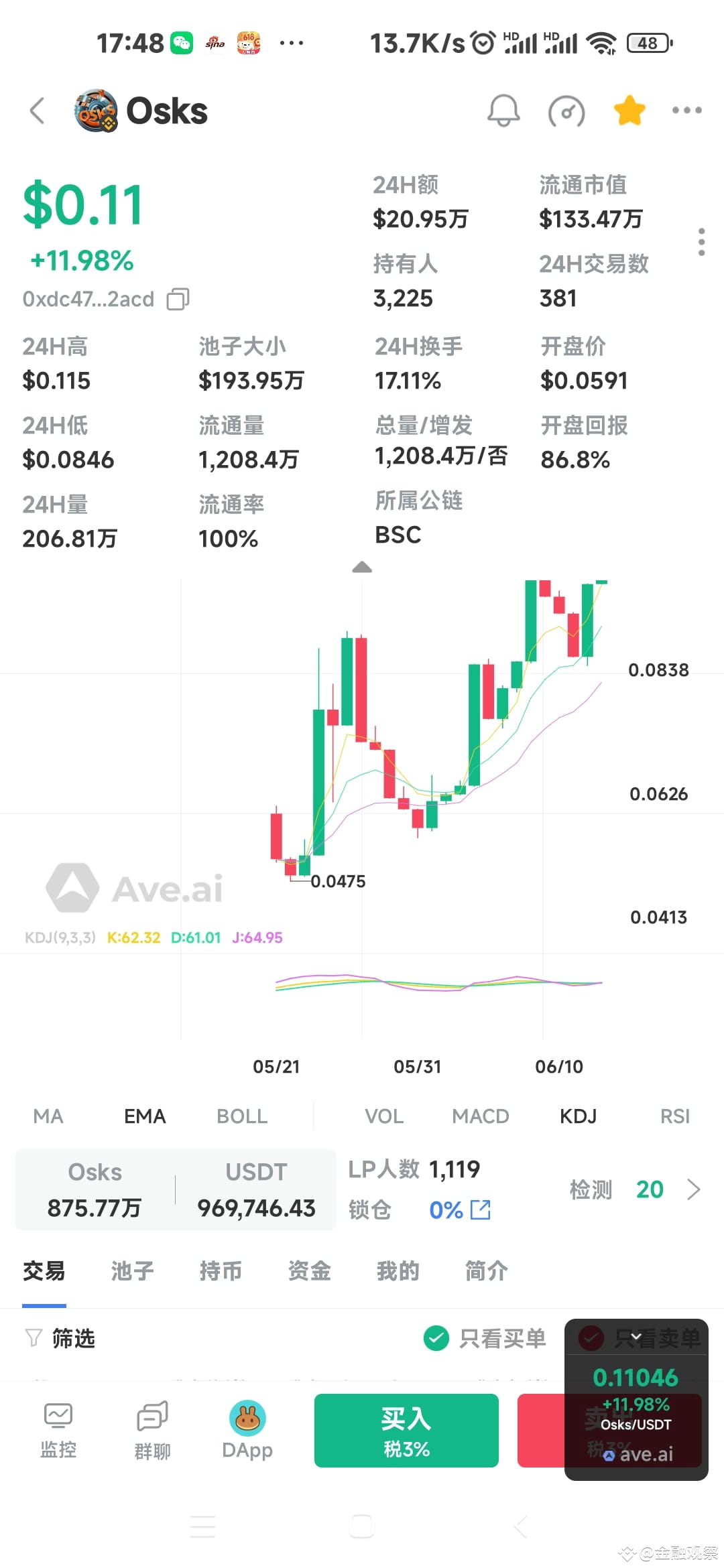Open the price alert bell
This screenshot has width=724, height=1568.
click(x=503, y=111)
